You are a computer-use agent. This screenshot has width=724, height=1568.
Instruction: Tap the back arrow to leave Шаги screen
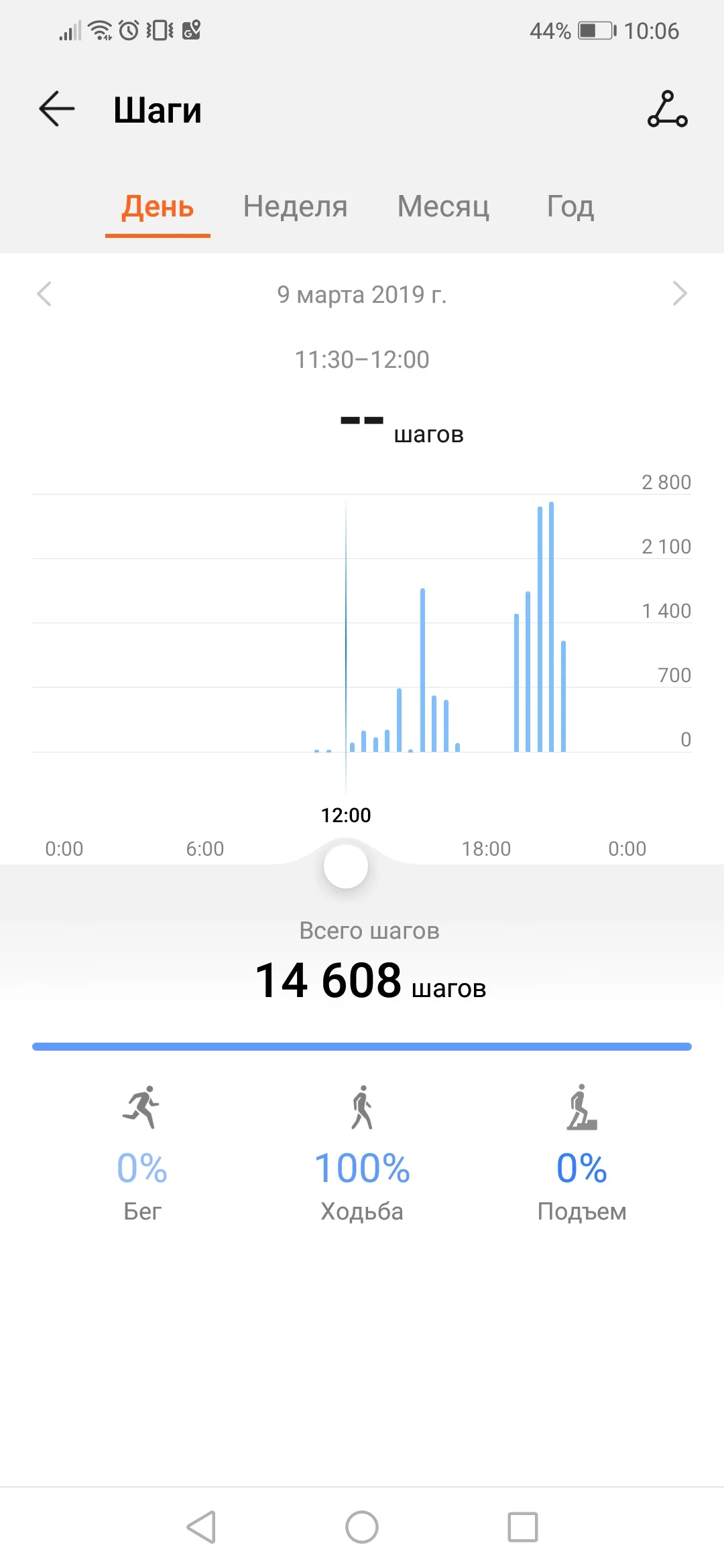[56, 109]
